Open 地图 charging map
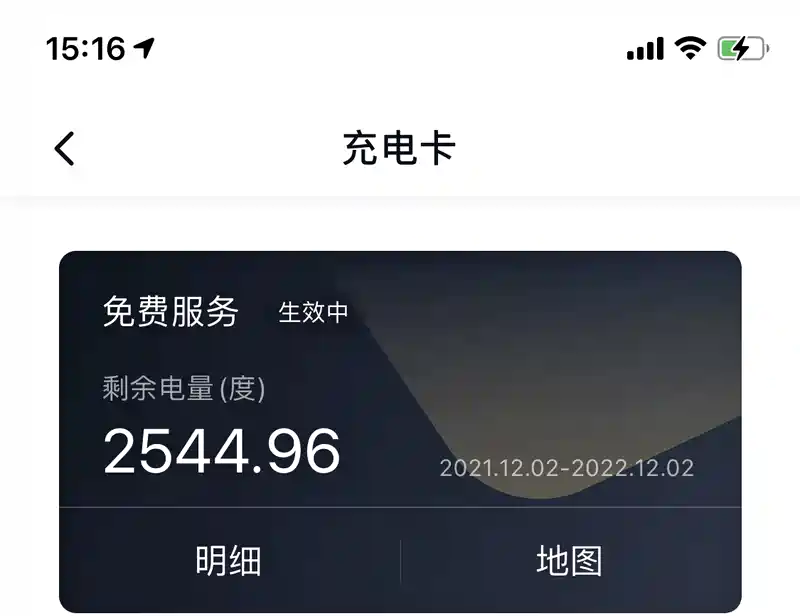 (569, 561)
